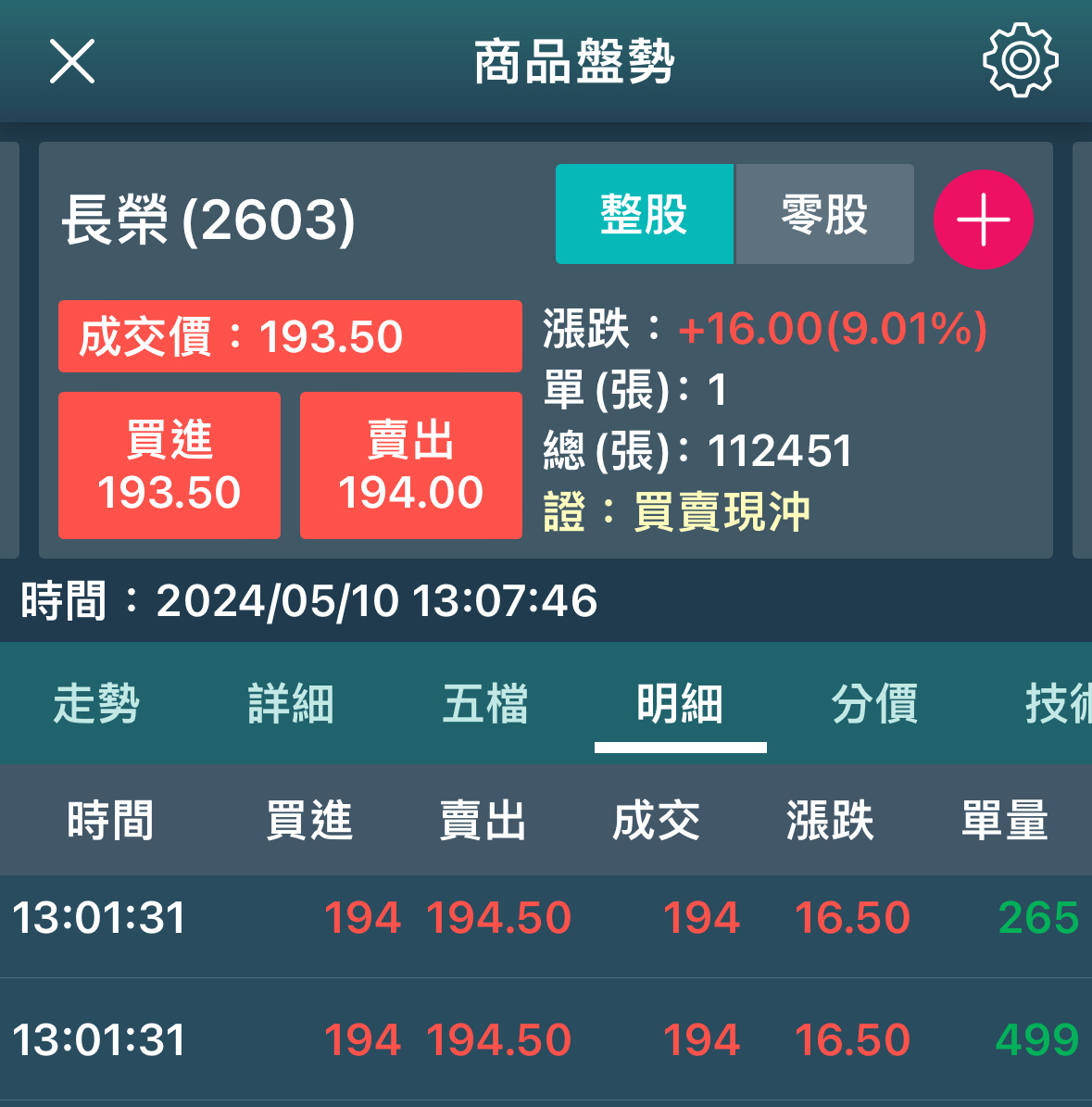Switch to 零股 trading
This screenshot has width=1092, height=1107.
(824, 214)
